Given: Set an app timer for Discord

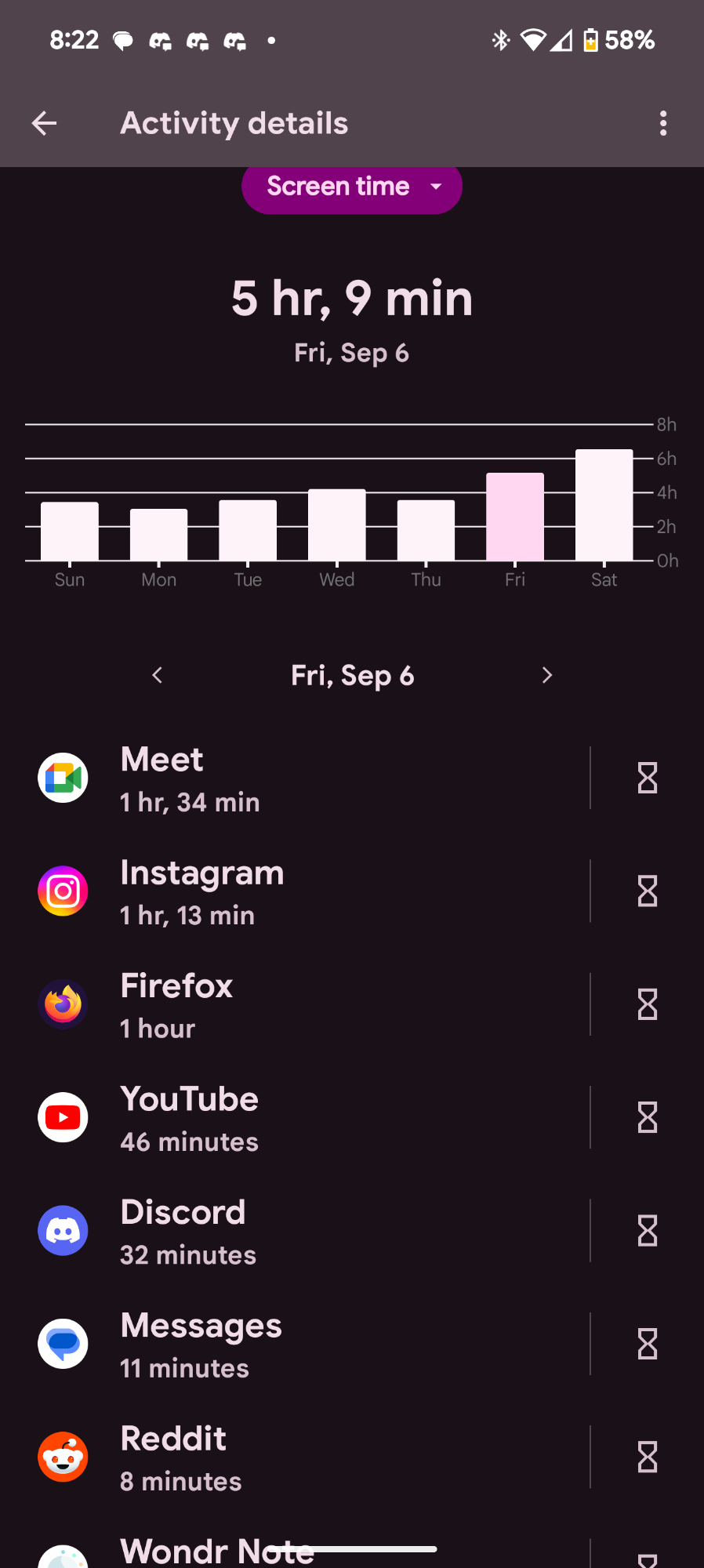Looking at the screenshot, I should [x=648, y=1231].
